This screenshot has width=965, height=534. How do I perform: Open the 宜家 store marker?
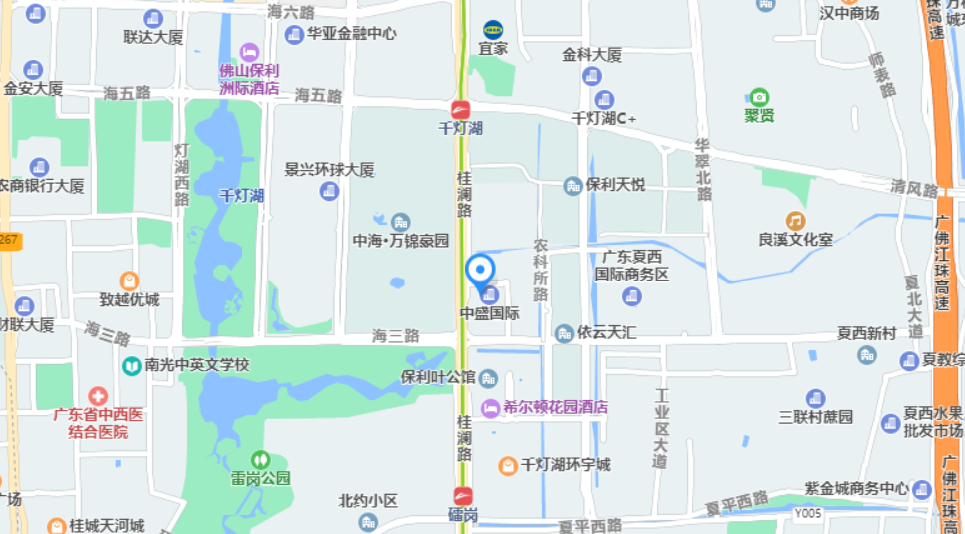tap(493, 30)
